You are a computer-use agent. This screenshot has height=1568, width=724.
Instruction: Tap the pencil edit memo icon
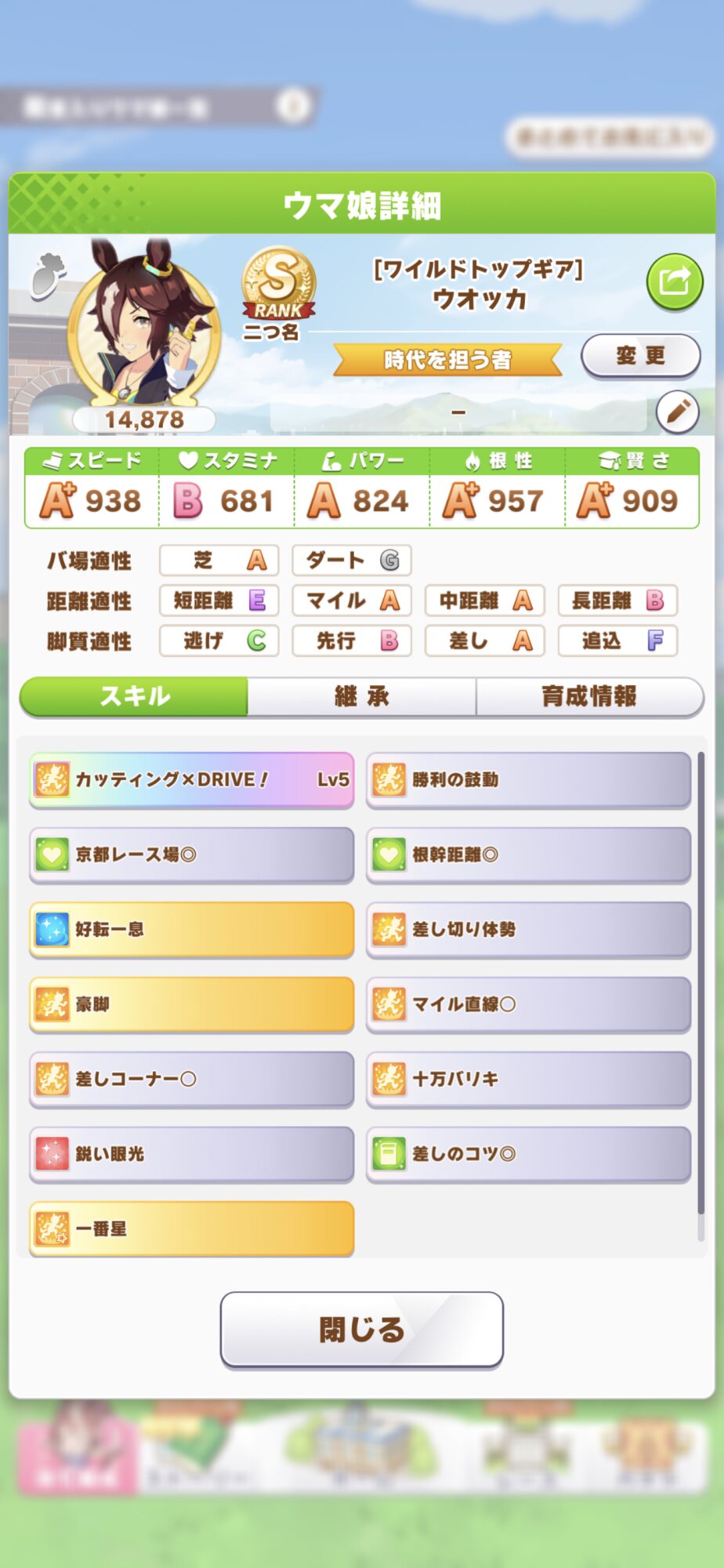pyautogui.click(x=677, y=411)
